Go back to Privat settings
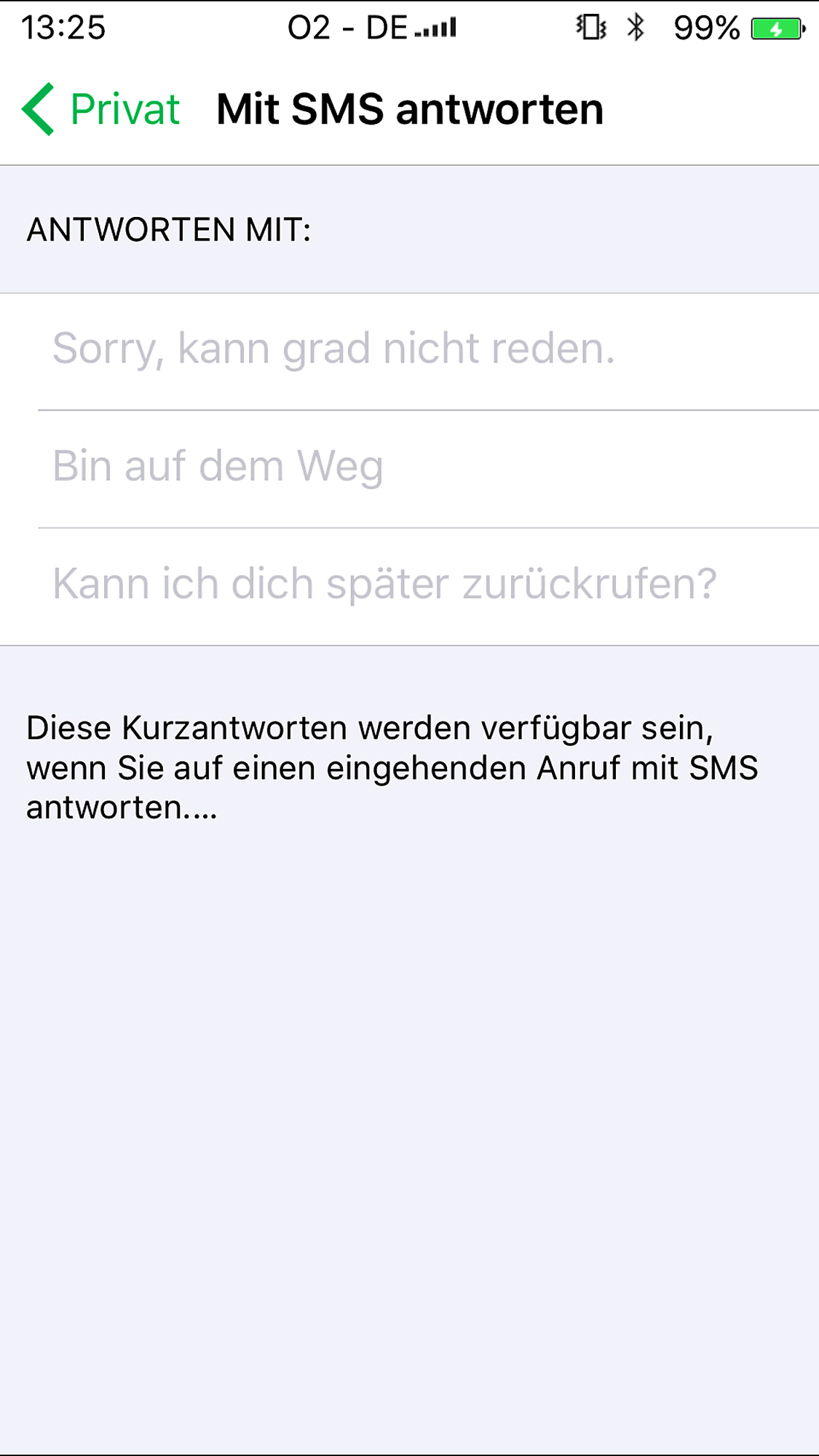The height and width of the screenshot is (1456, 819). coord(102,109)
